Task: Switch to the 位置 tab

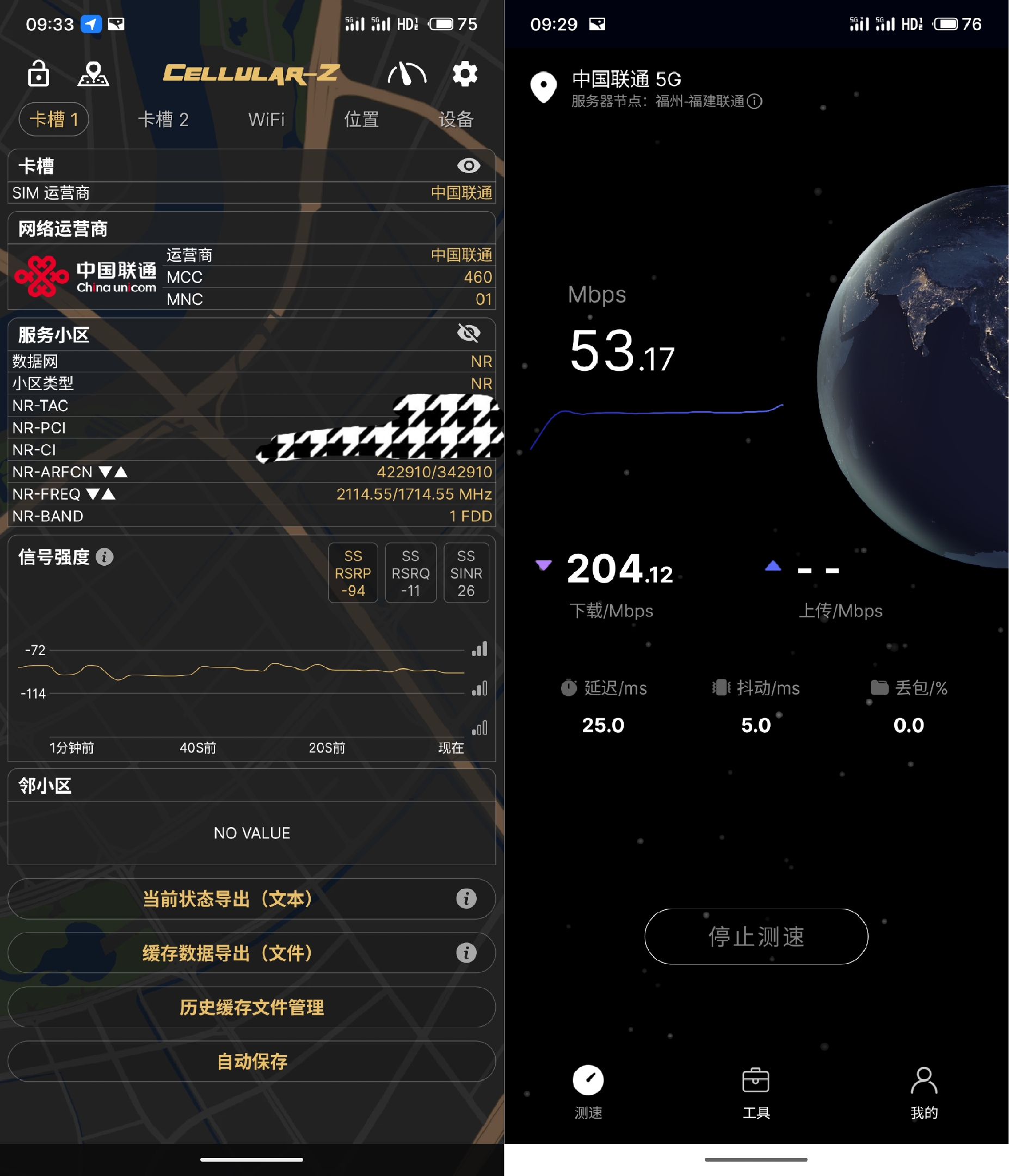Action: pos(361,119)
